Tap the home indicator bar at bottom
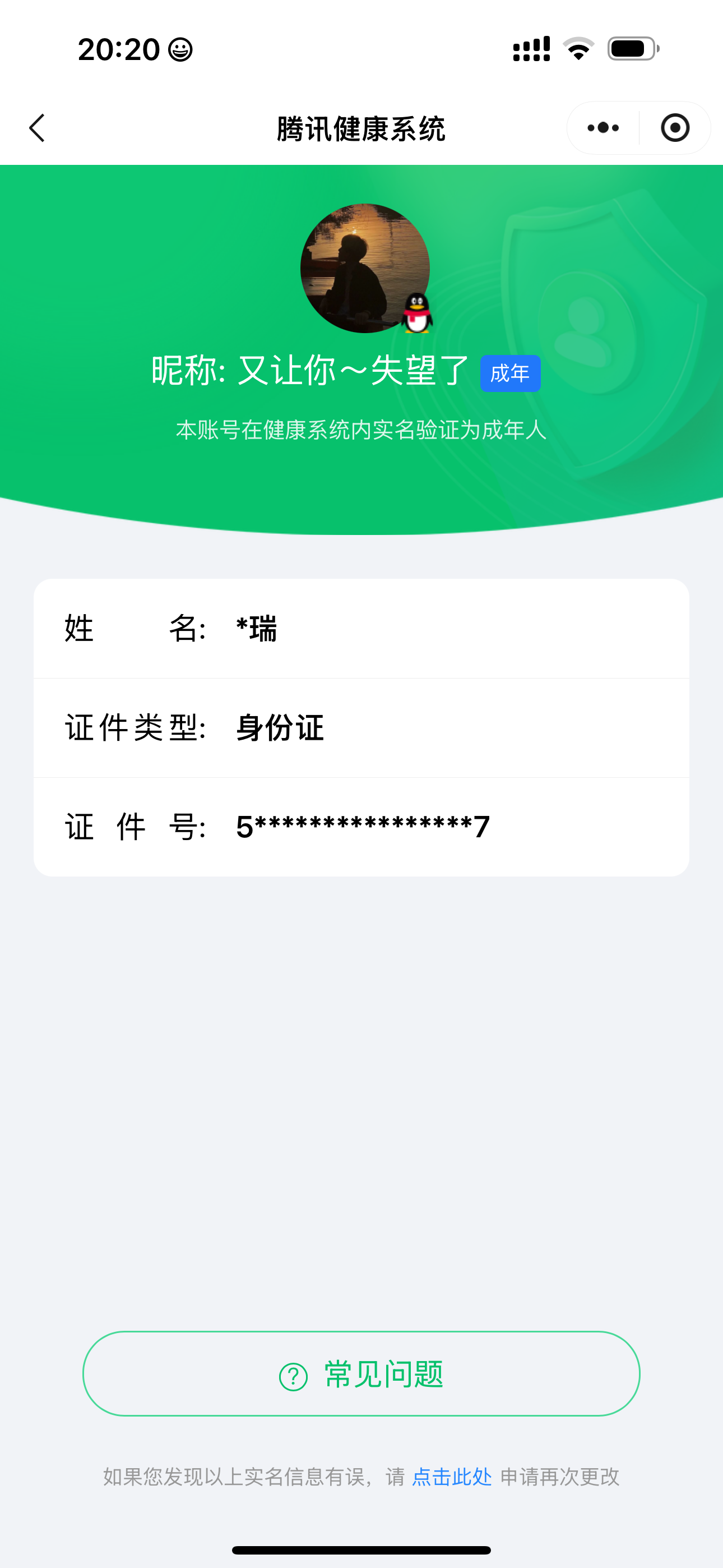This screenshot has height=1568, width=723. pos(361,1547)
